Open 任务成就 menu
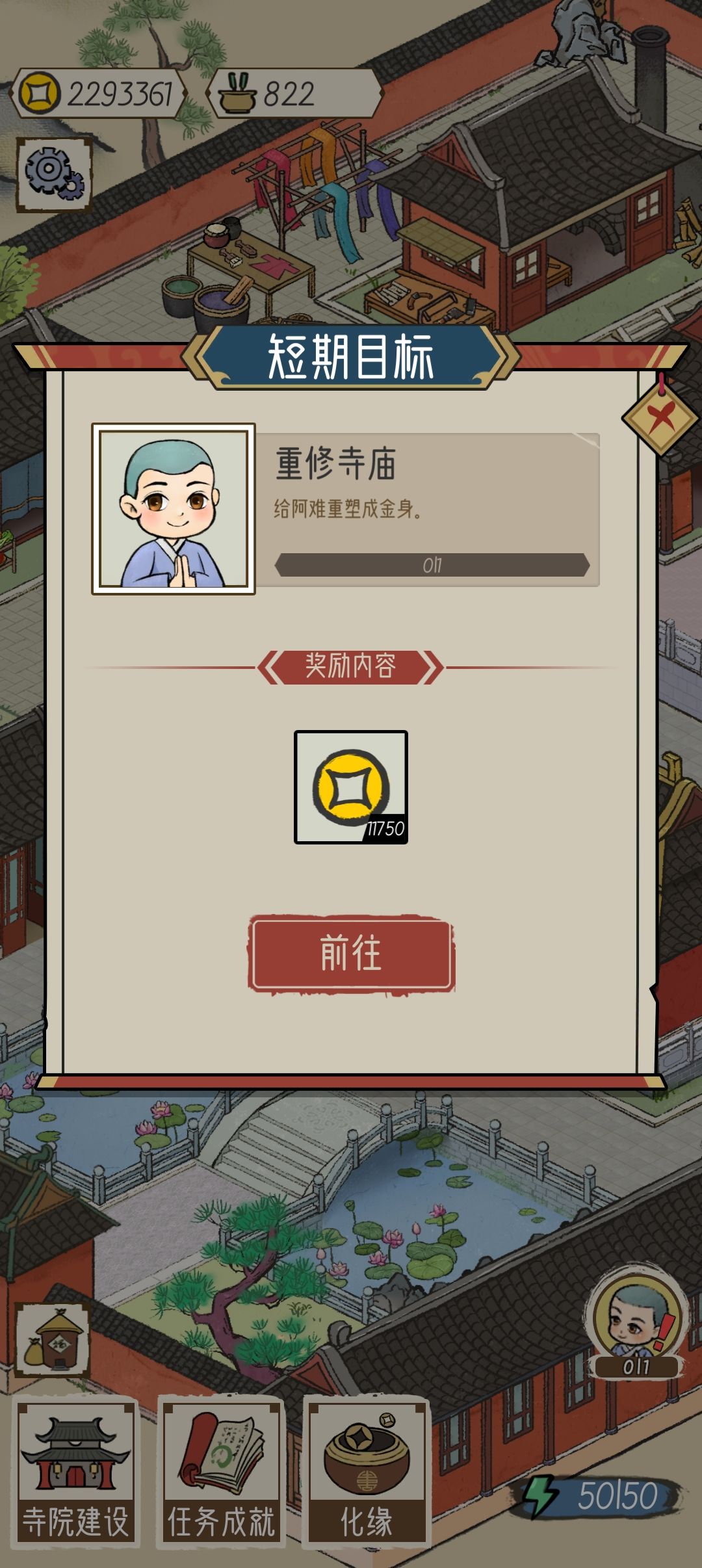Screen dimensions: 702x1568 [x=221, y=1472]
